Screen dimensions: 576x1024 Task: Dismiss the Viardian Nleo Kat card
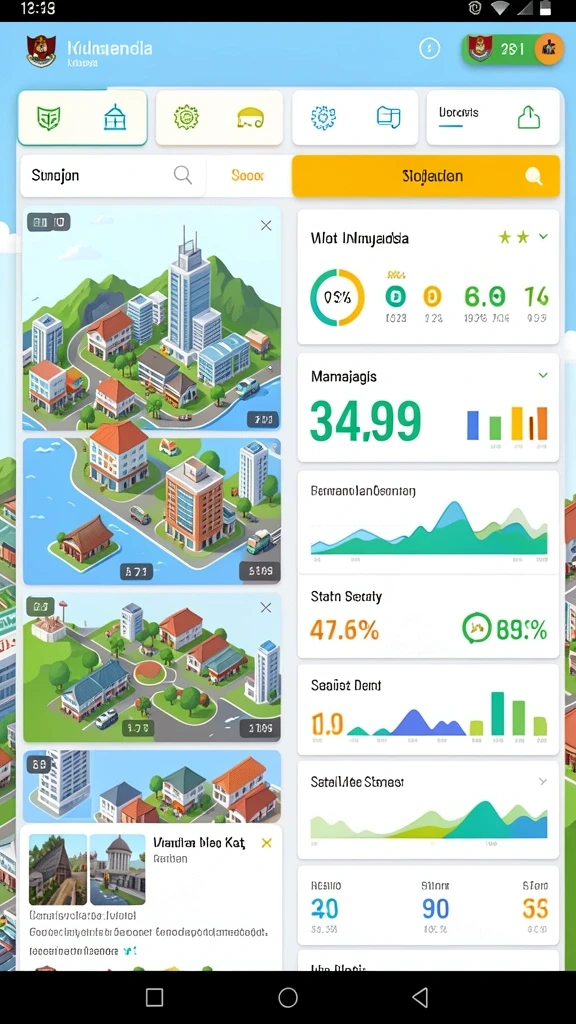coord(266,843)
